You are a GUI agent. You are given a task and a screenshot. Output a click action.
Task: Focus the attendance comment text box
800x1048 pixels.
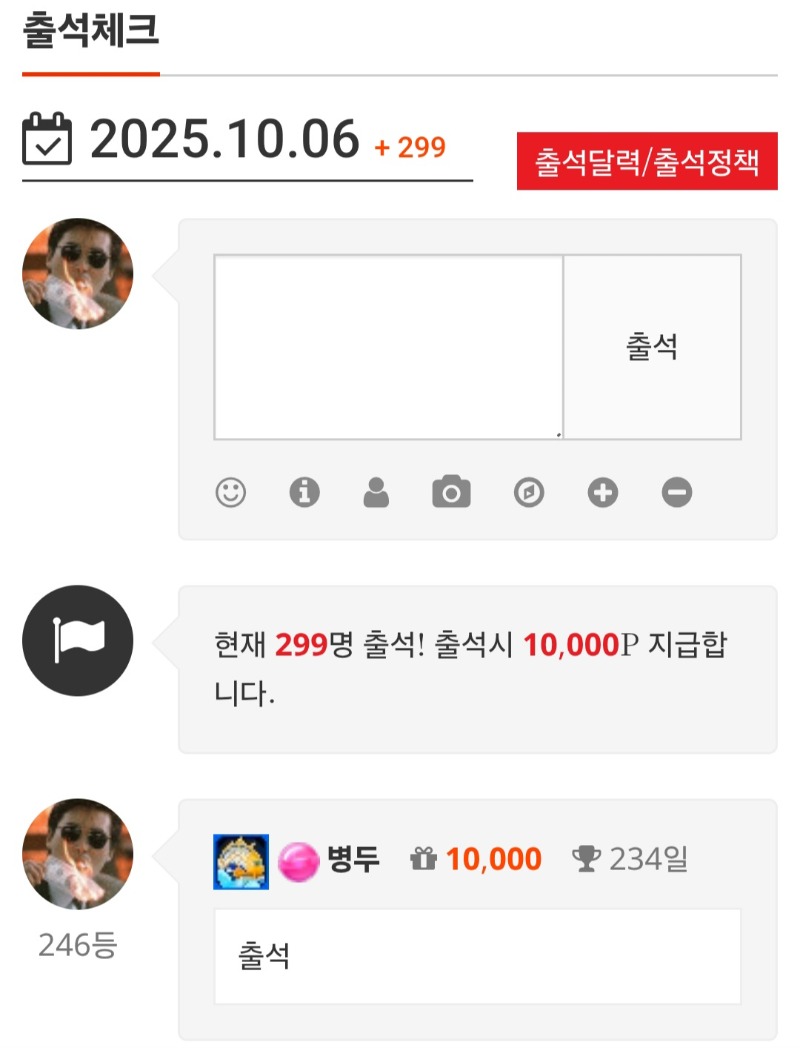388,347
